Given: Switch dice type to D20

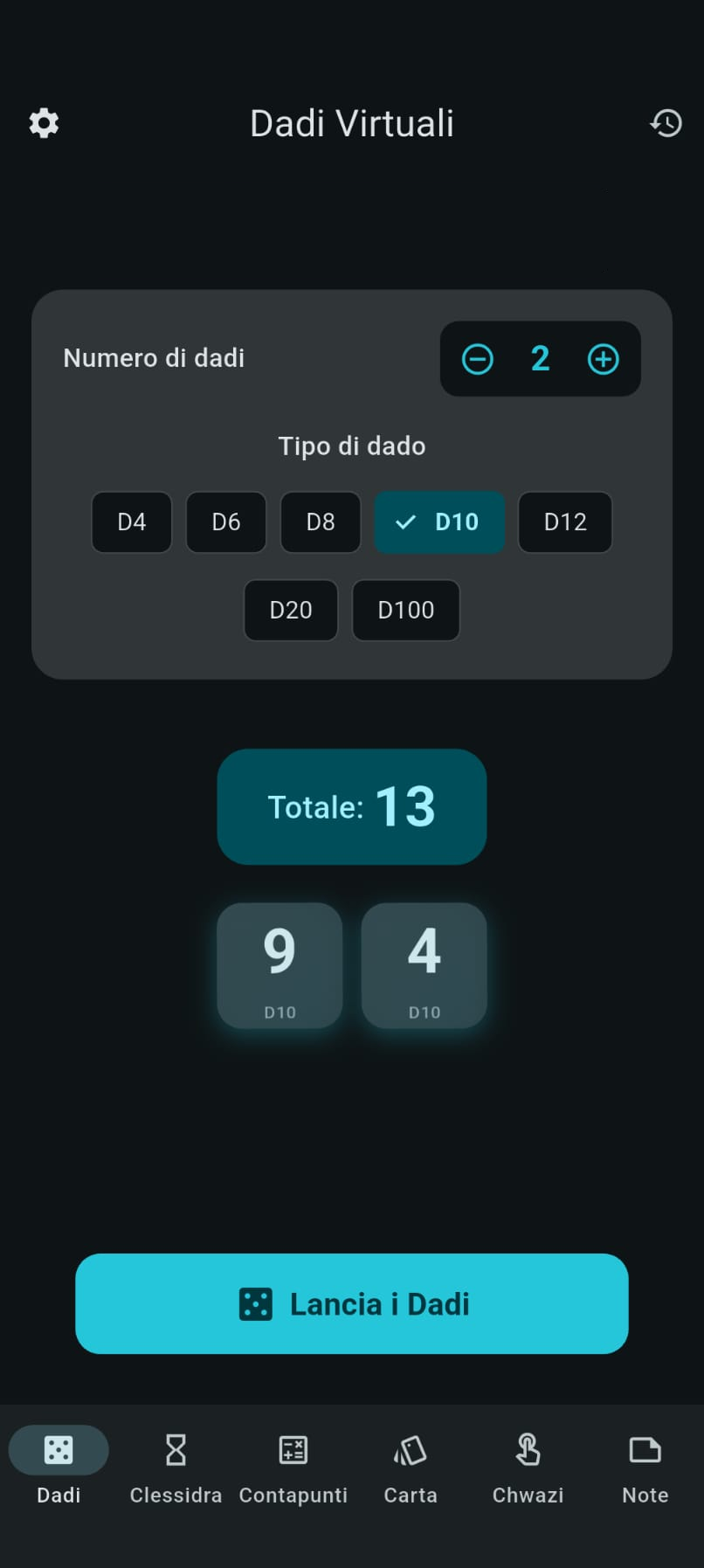Looking at the screenshot, I should 290,611.
